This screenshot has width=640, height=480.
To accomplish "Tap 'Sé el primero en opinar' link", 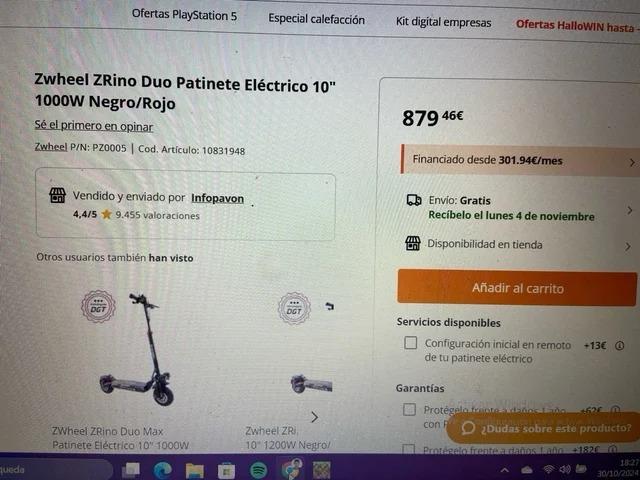I will tap(94, 126).
